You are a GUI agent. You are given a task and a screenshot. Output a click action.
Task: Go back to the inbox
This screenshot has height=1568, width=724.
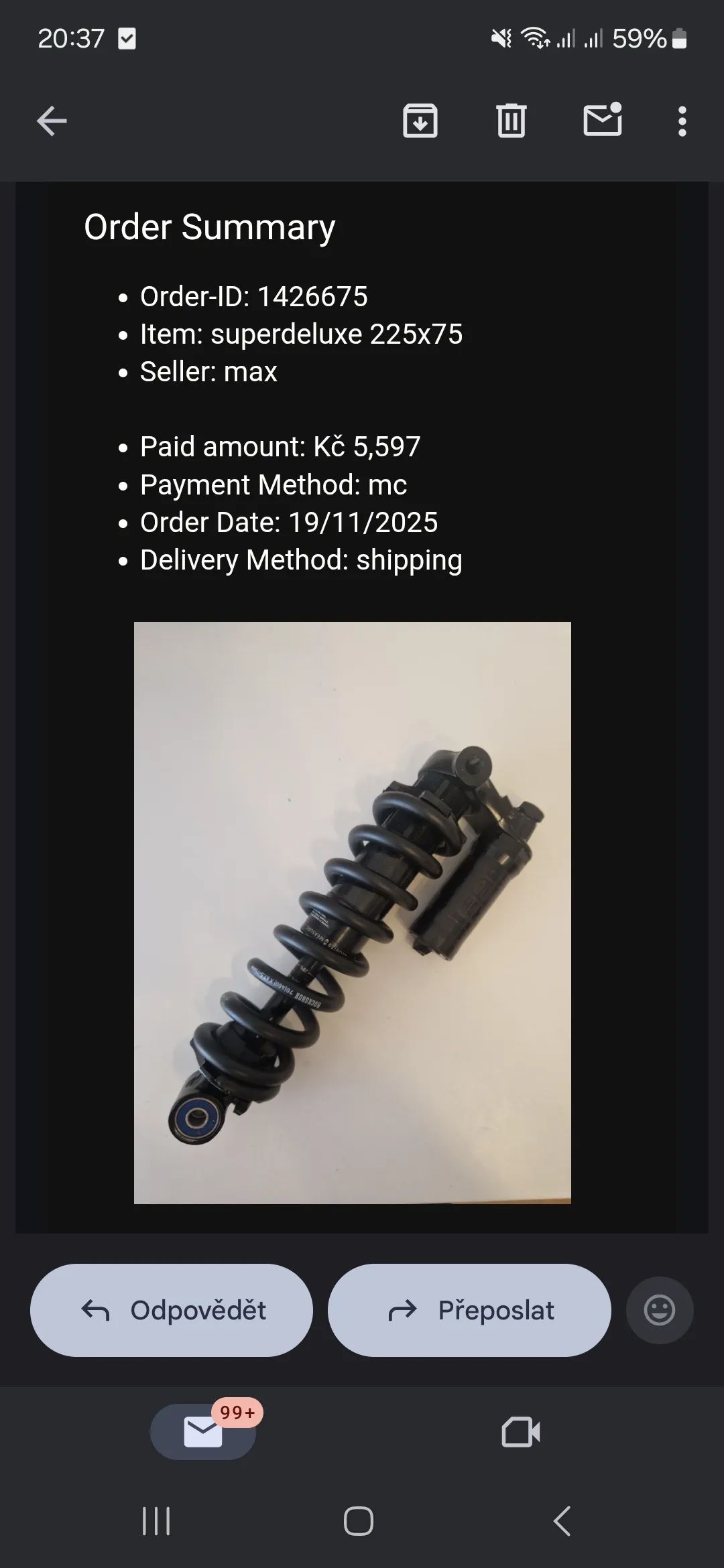point(52,121)
